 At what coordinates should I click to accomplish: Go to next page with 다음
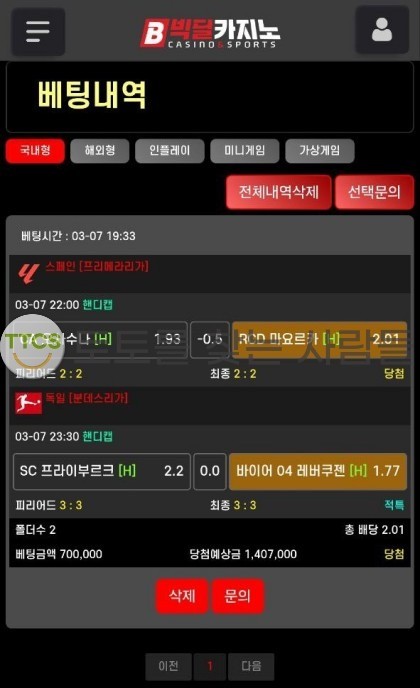pyautogui.click(x=251, y=666)
